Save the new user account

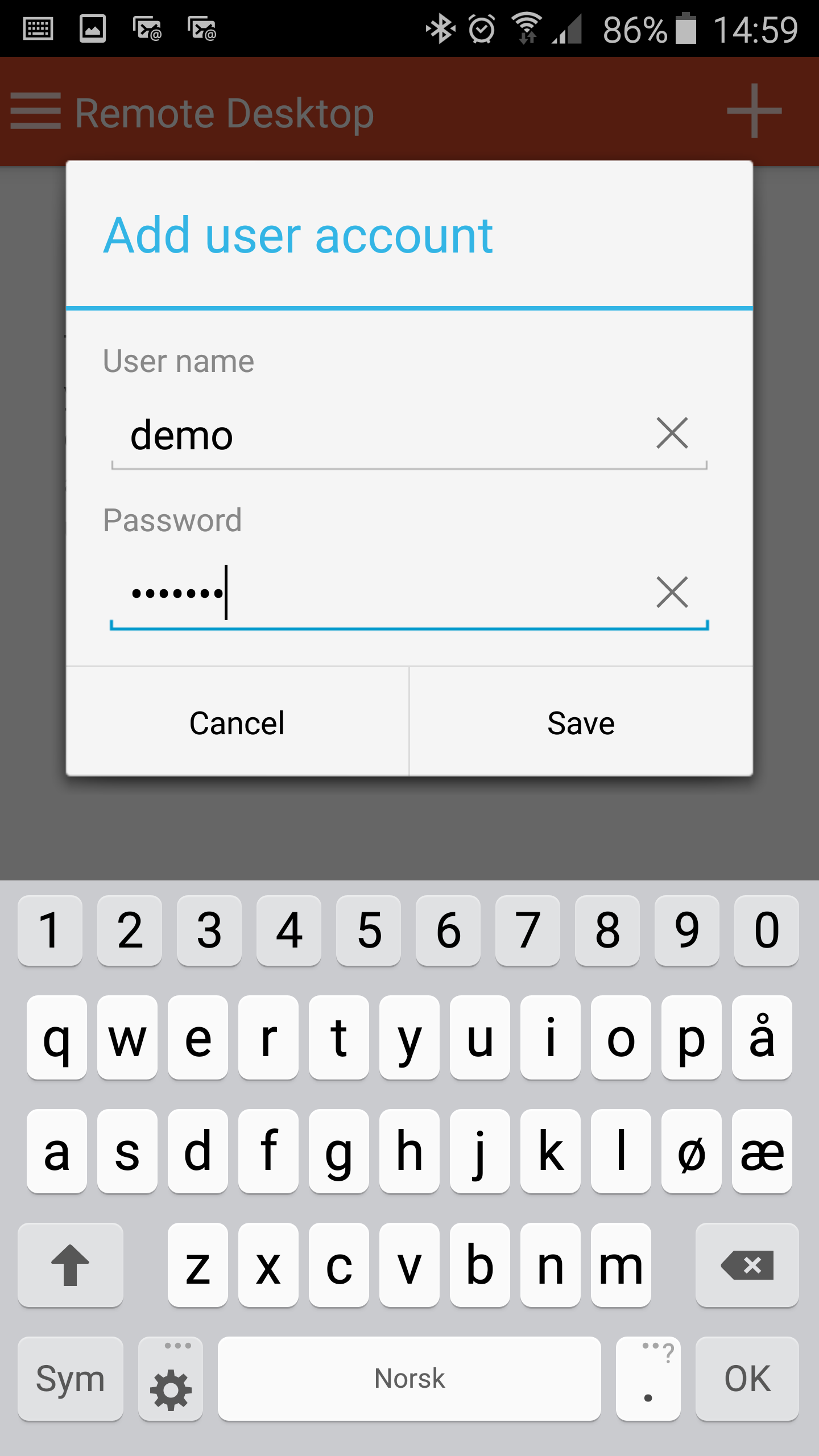pos(581,722)
